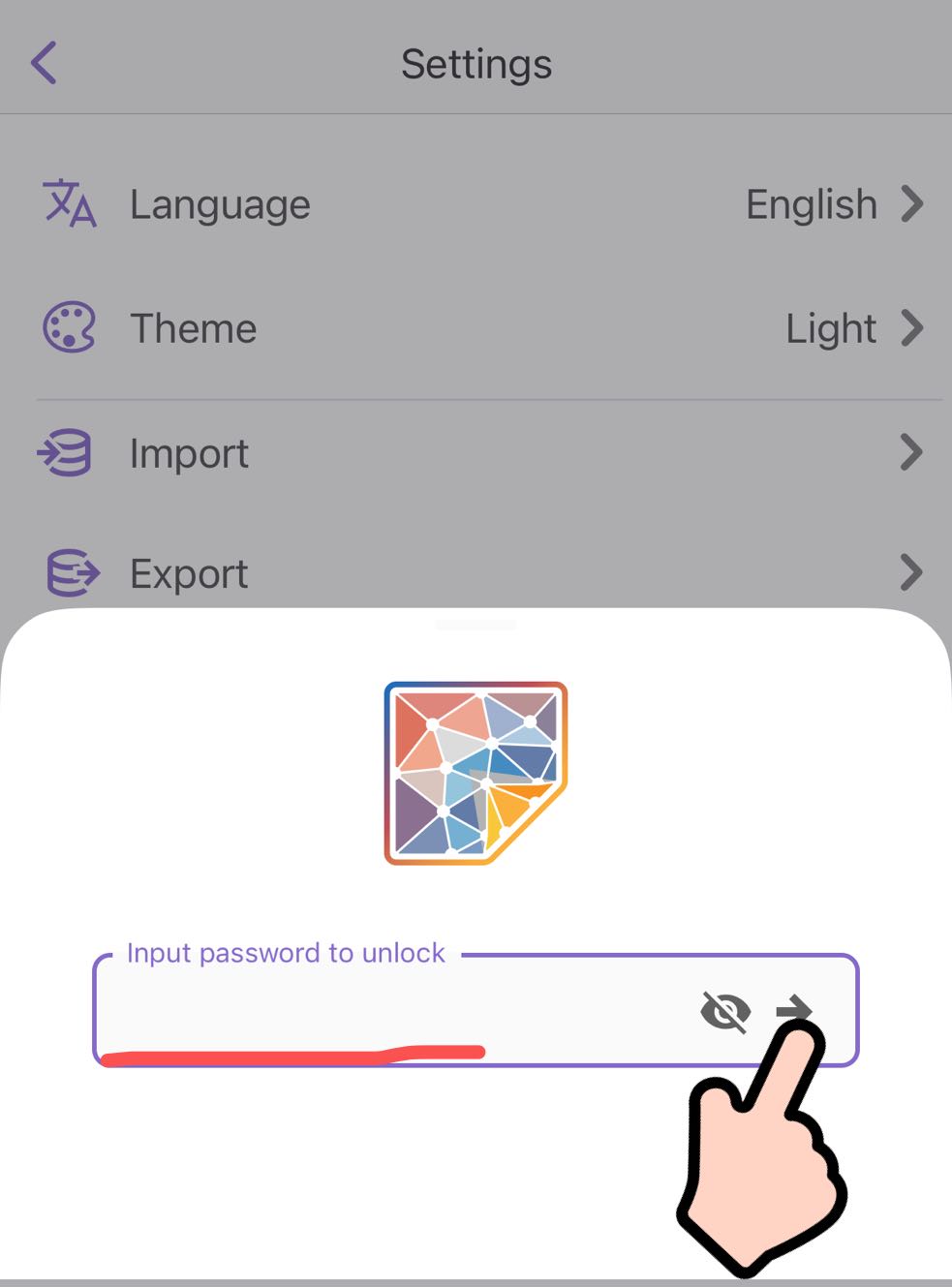This screenshot has width=952, height=1287.
Task: Submit password with the arrow button
Action: point(791,1009)
